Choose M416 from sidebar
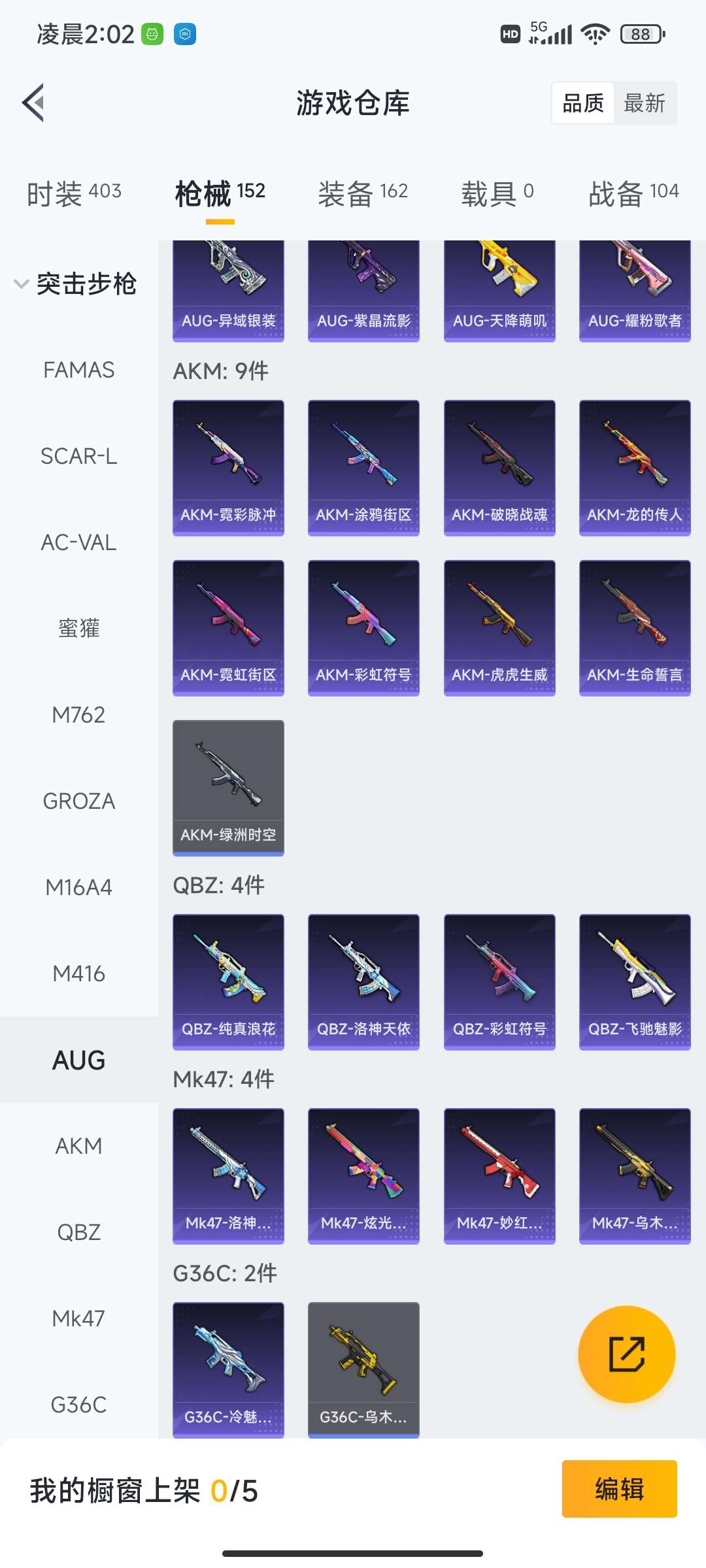This screenshot has width=706, height=1568. [x=78, y=973]
